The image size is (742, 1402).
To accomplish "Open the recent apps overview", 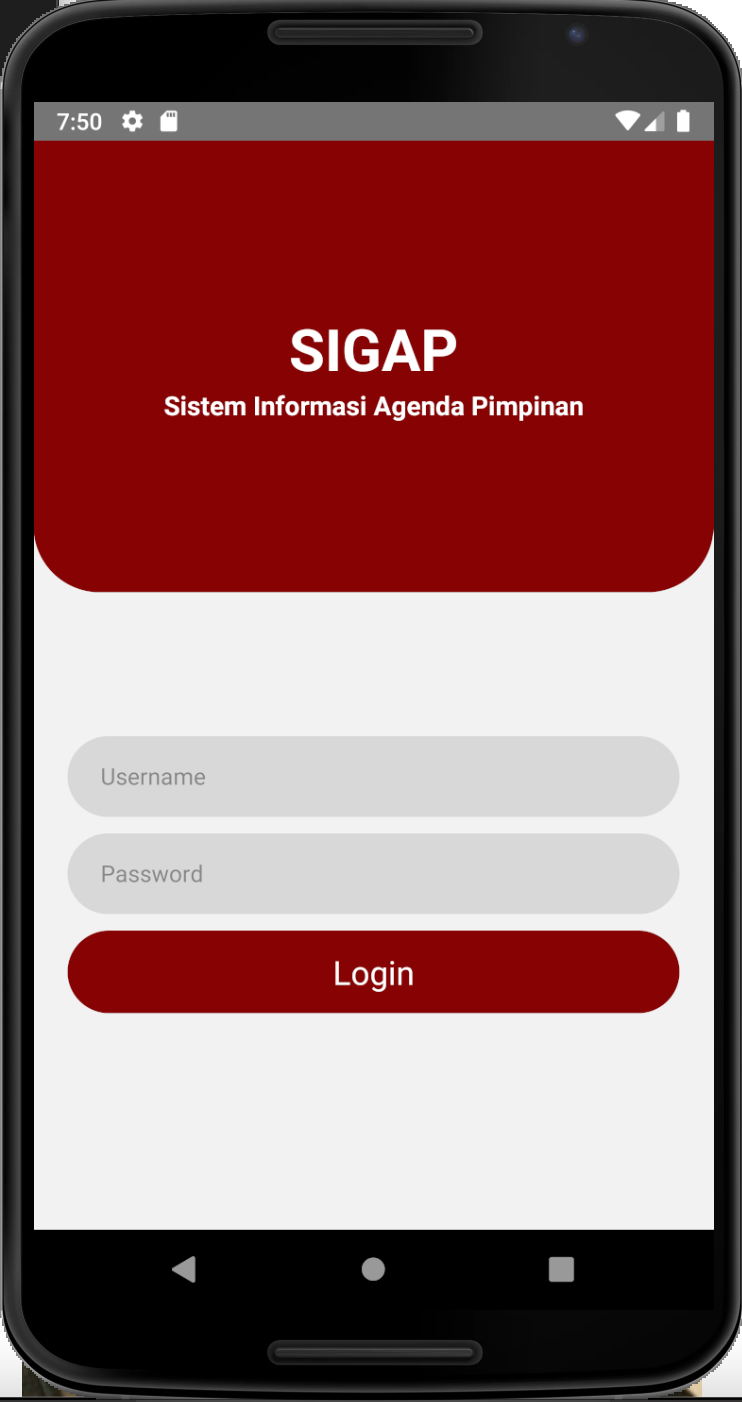I will tap(561, 1269).
